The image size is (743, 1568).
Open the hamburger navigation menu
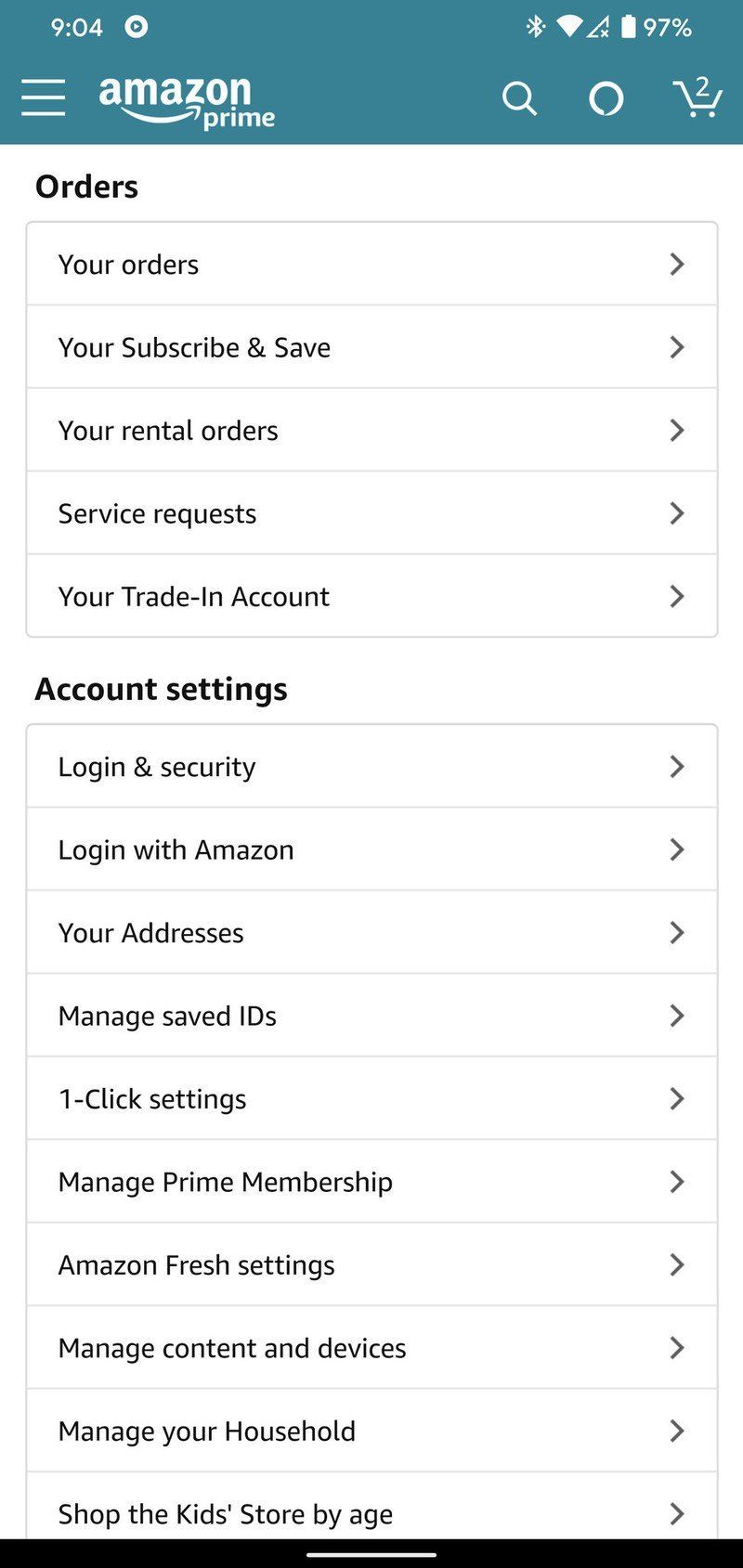pos(42,97)
